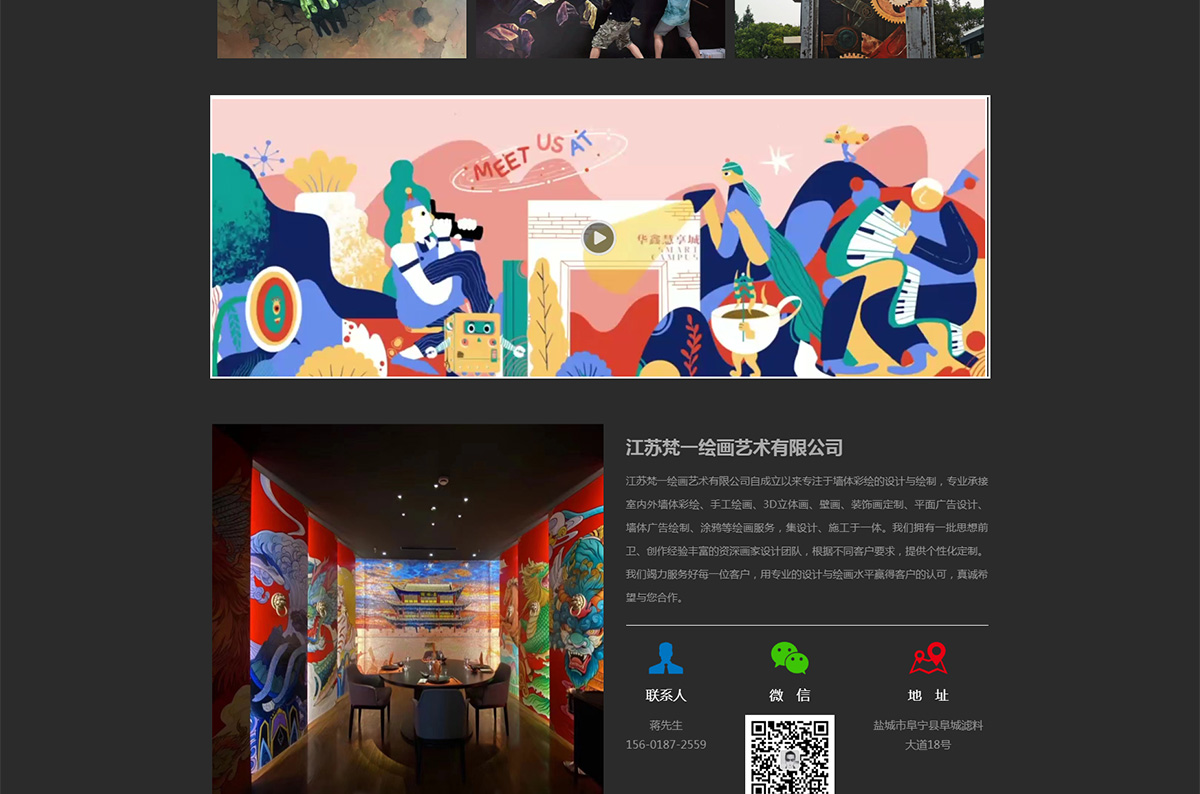This screenshot has width=1200, height=794.
Task: Open the gallery photo showing mechanical gears
Action: [x=859, y=28]
